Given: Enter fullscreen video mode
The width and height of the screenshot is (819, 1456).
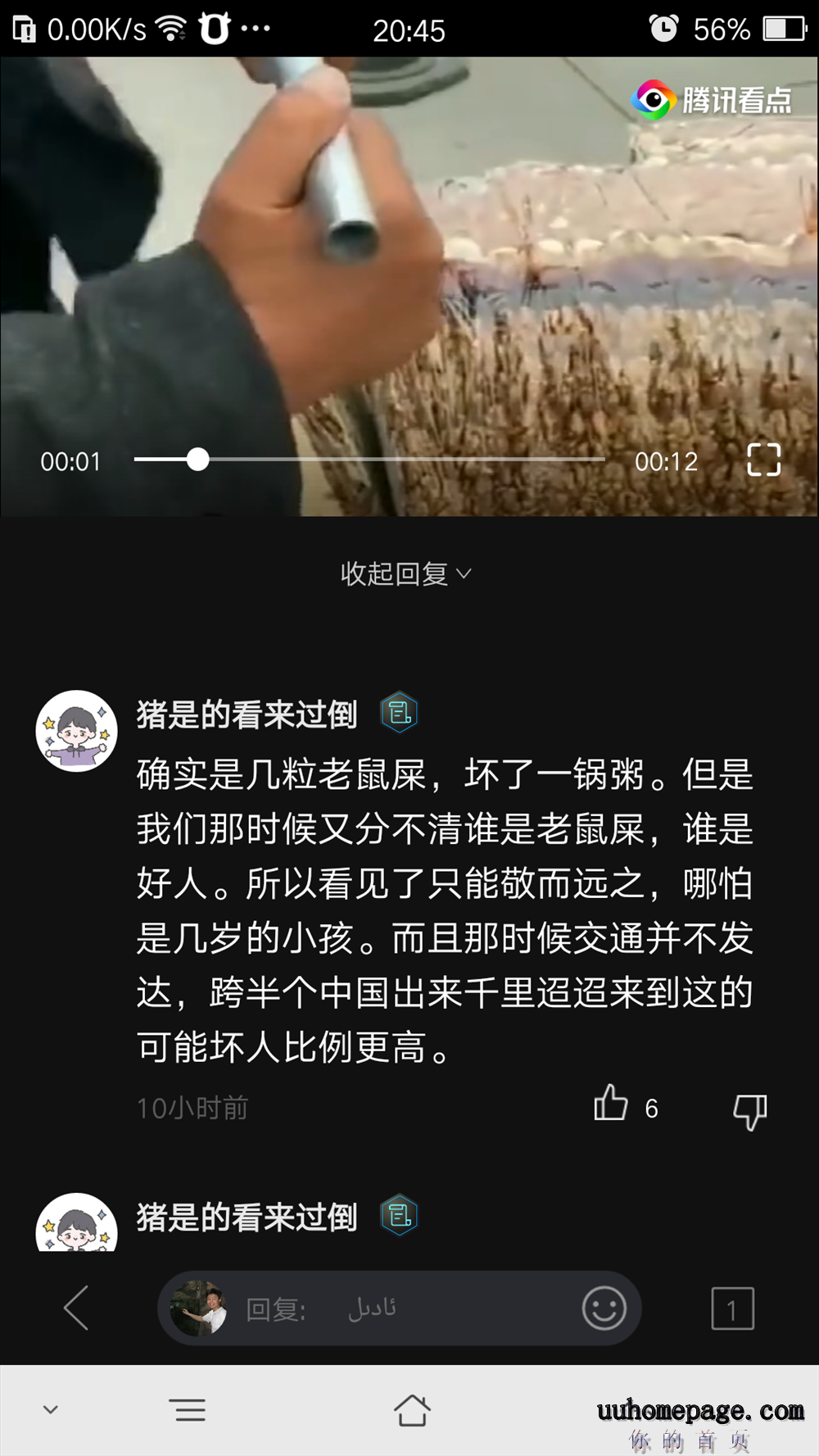Looking at the screenshot, I should tap(763, 460).
